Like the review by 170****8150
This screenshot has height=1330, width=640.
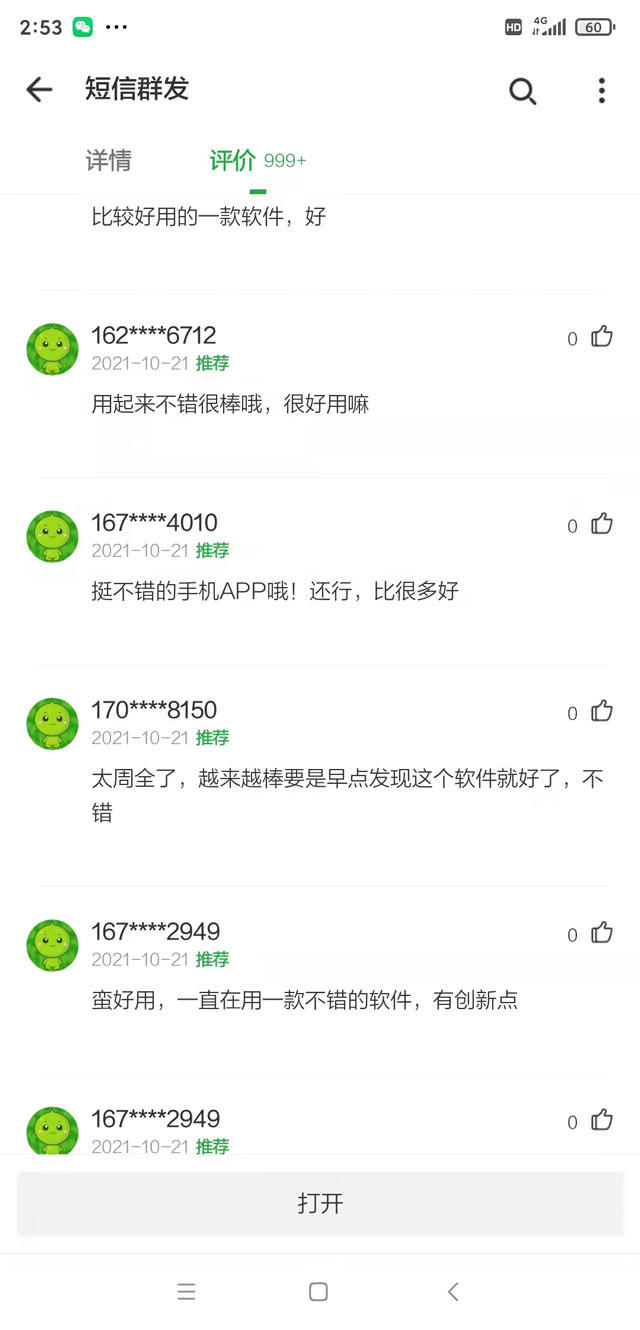[601, 711]
